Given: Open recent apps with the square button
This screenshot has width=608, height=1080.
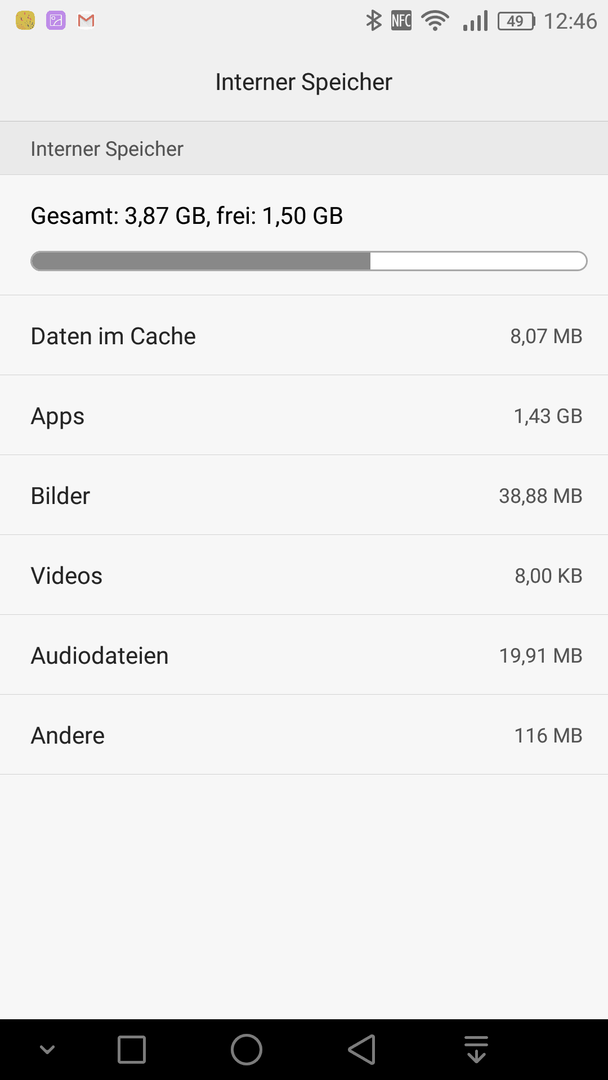Looking at the screenshot, I should click(x=132, y=1049).
